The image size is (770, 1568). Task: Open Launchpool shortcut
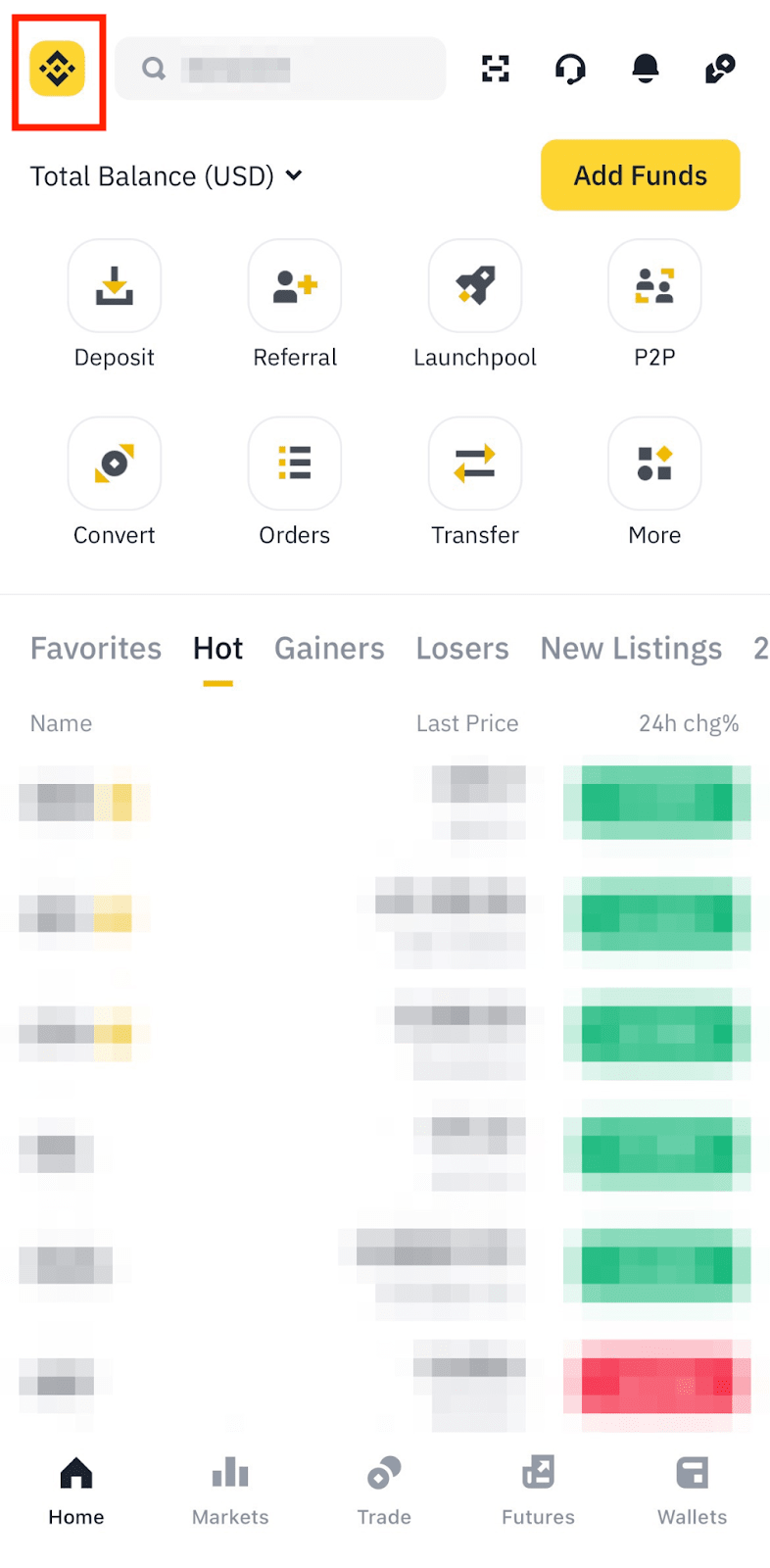pyautogui.click(x=475, y=286)
